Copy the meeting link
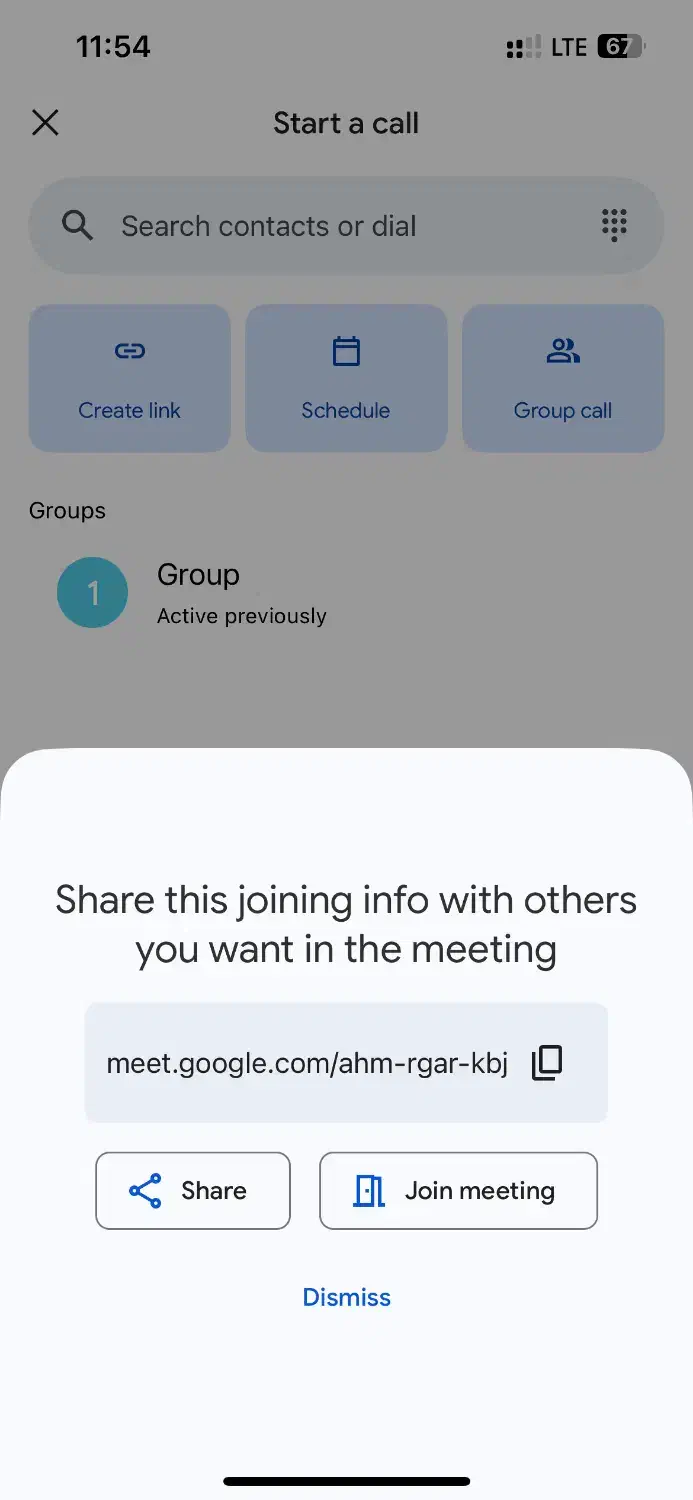The width and height of the screenshot is (693, 1500). (547, 1062)
